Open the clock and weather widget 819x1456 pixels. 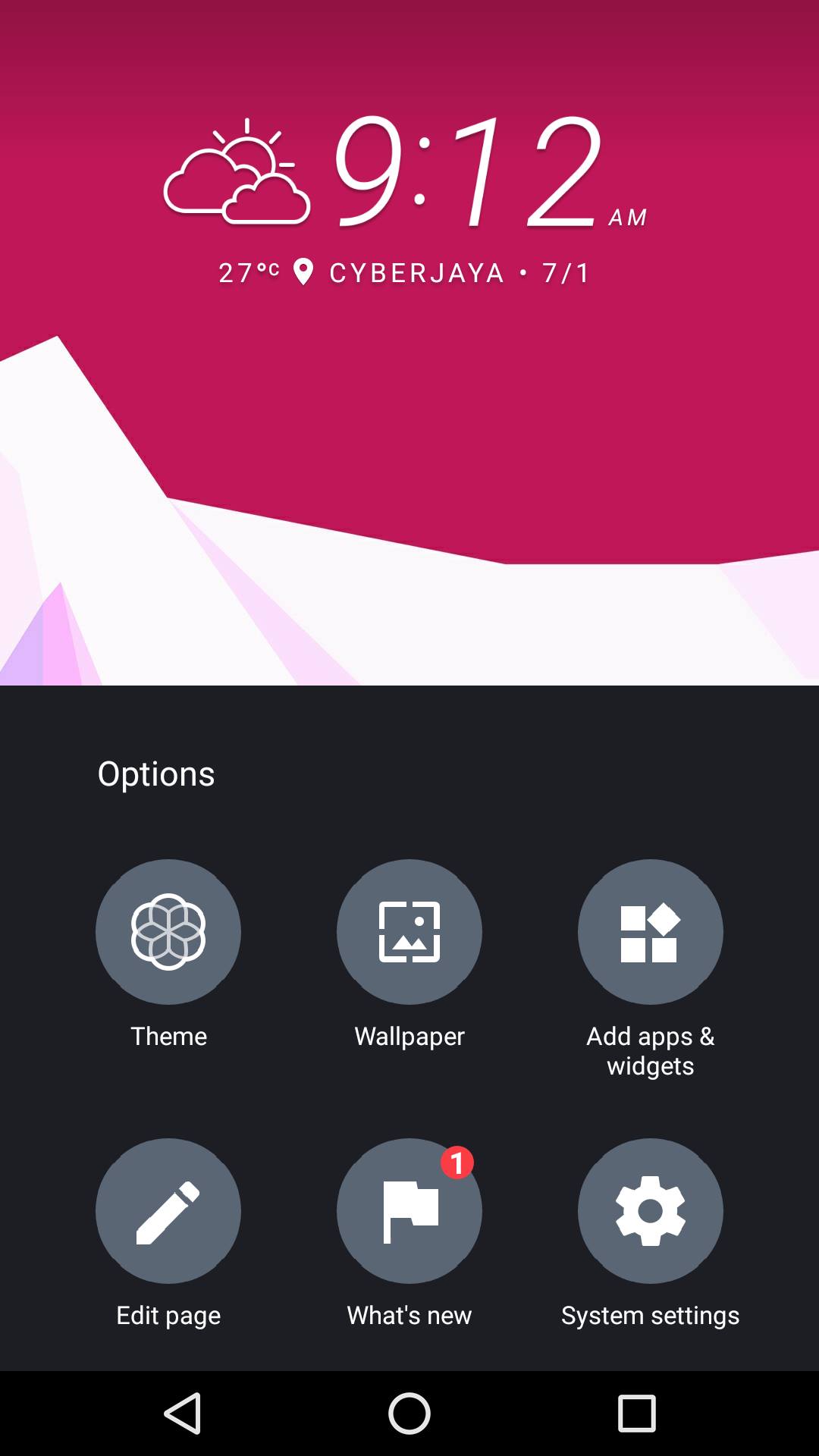(406, 197)
